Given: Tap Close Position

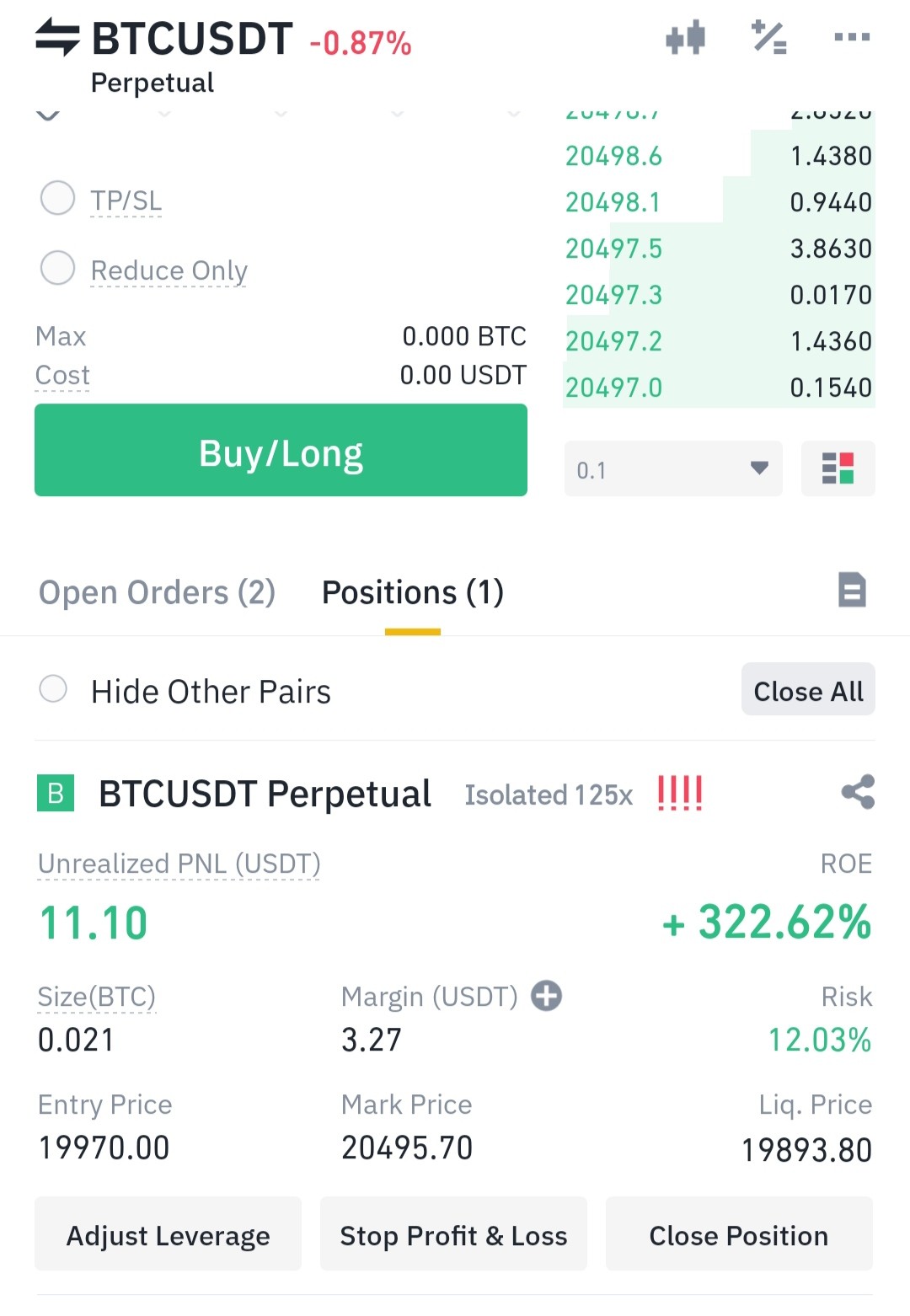Looking at the screenshot, I should pos(739,1233).
